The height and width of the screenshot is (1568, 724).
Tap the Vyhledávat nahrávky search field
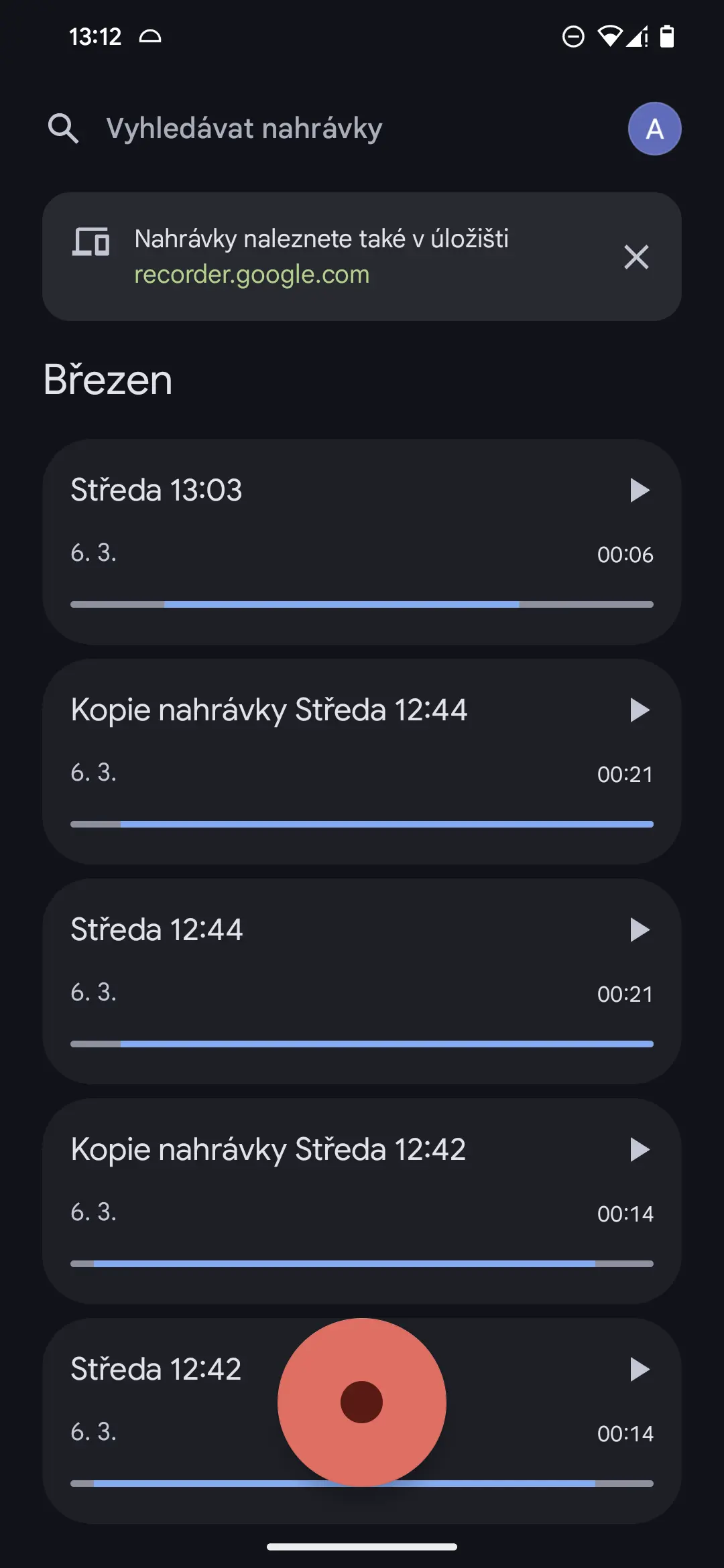pos(244,129)
